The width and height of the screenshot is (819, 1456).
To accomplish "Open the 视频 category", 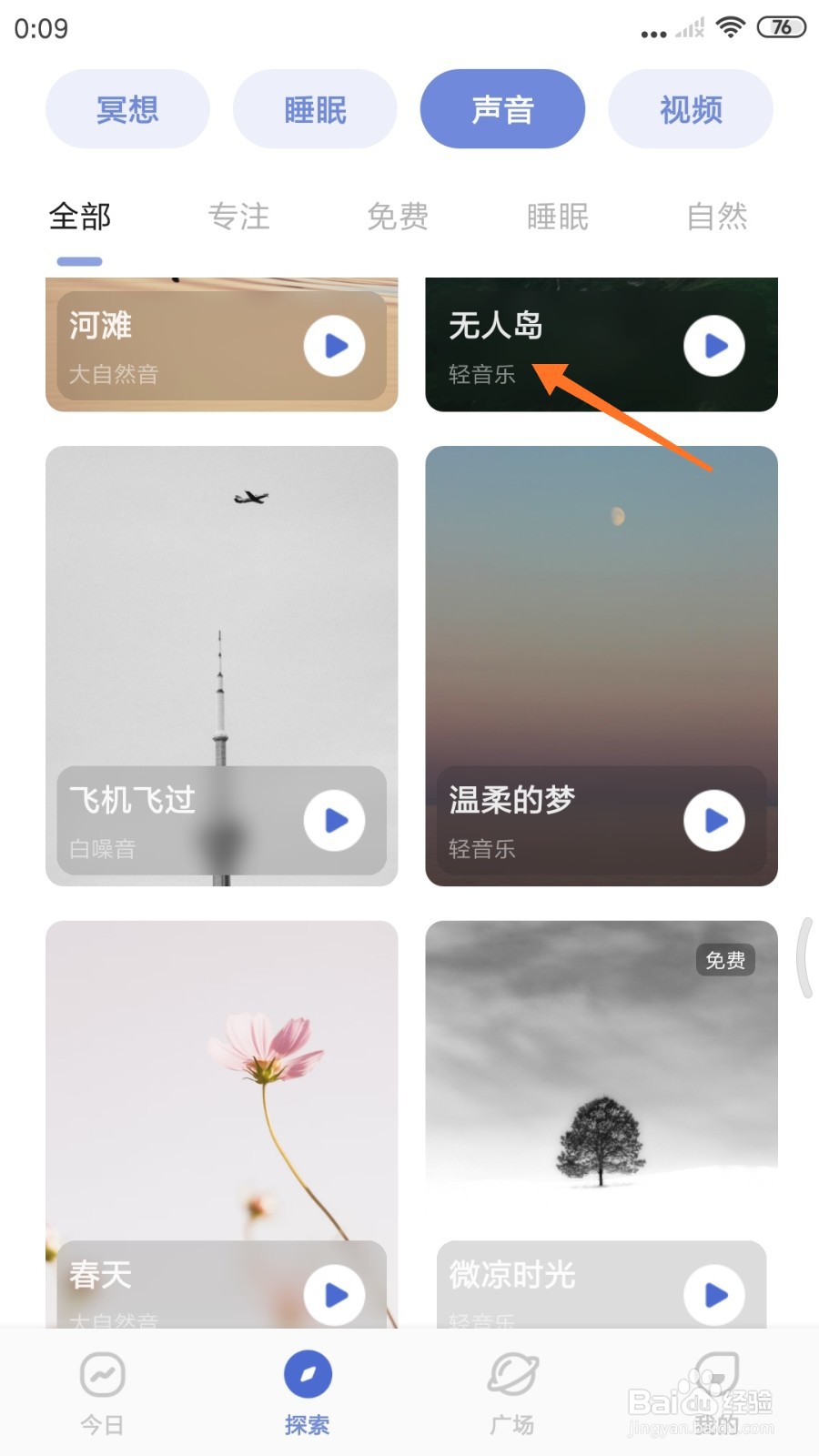I will [x=691, y=109].
